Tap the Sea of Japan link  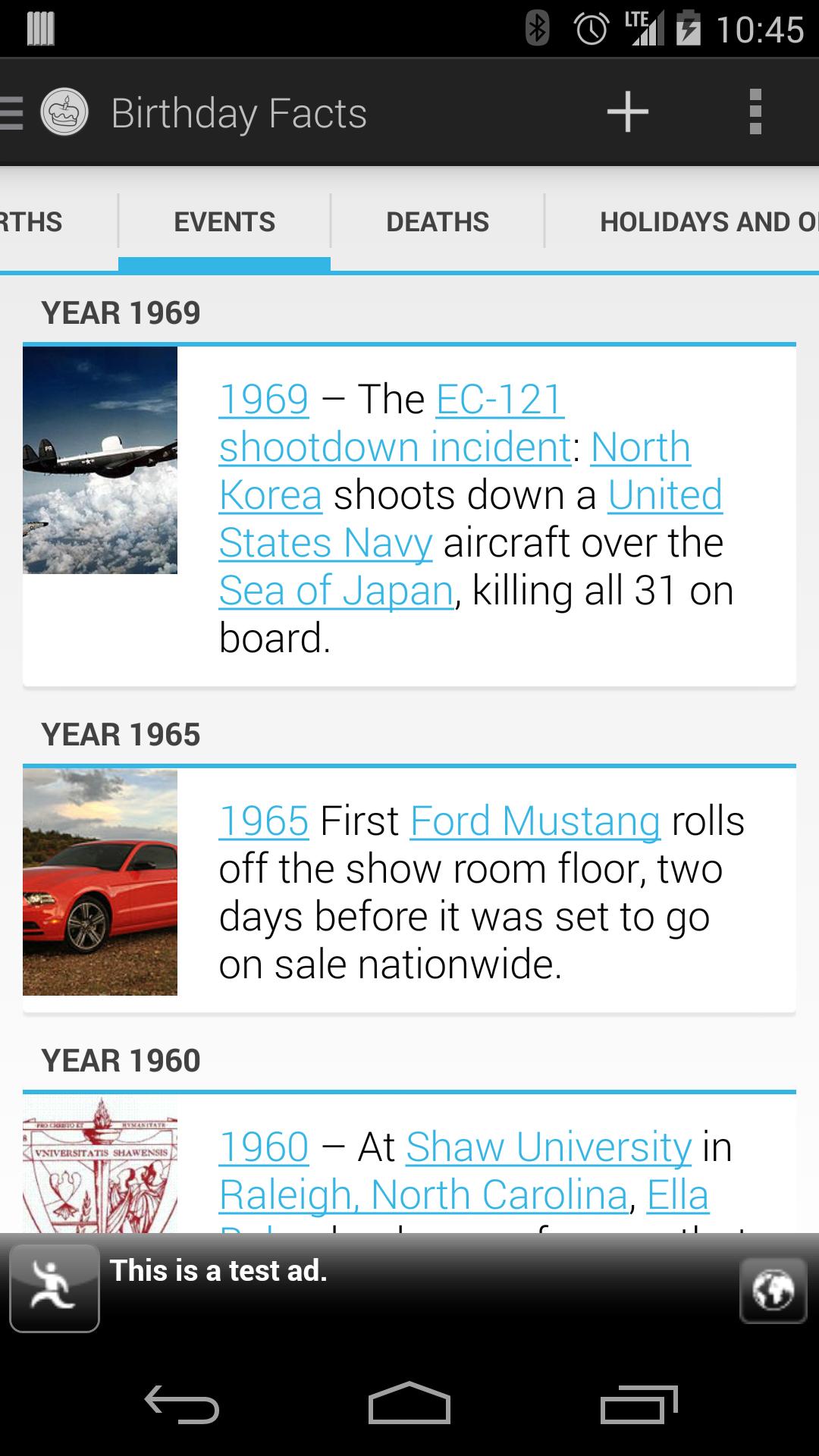click(x=336, y=591)
